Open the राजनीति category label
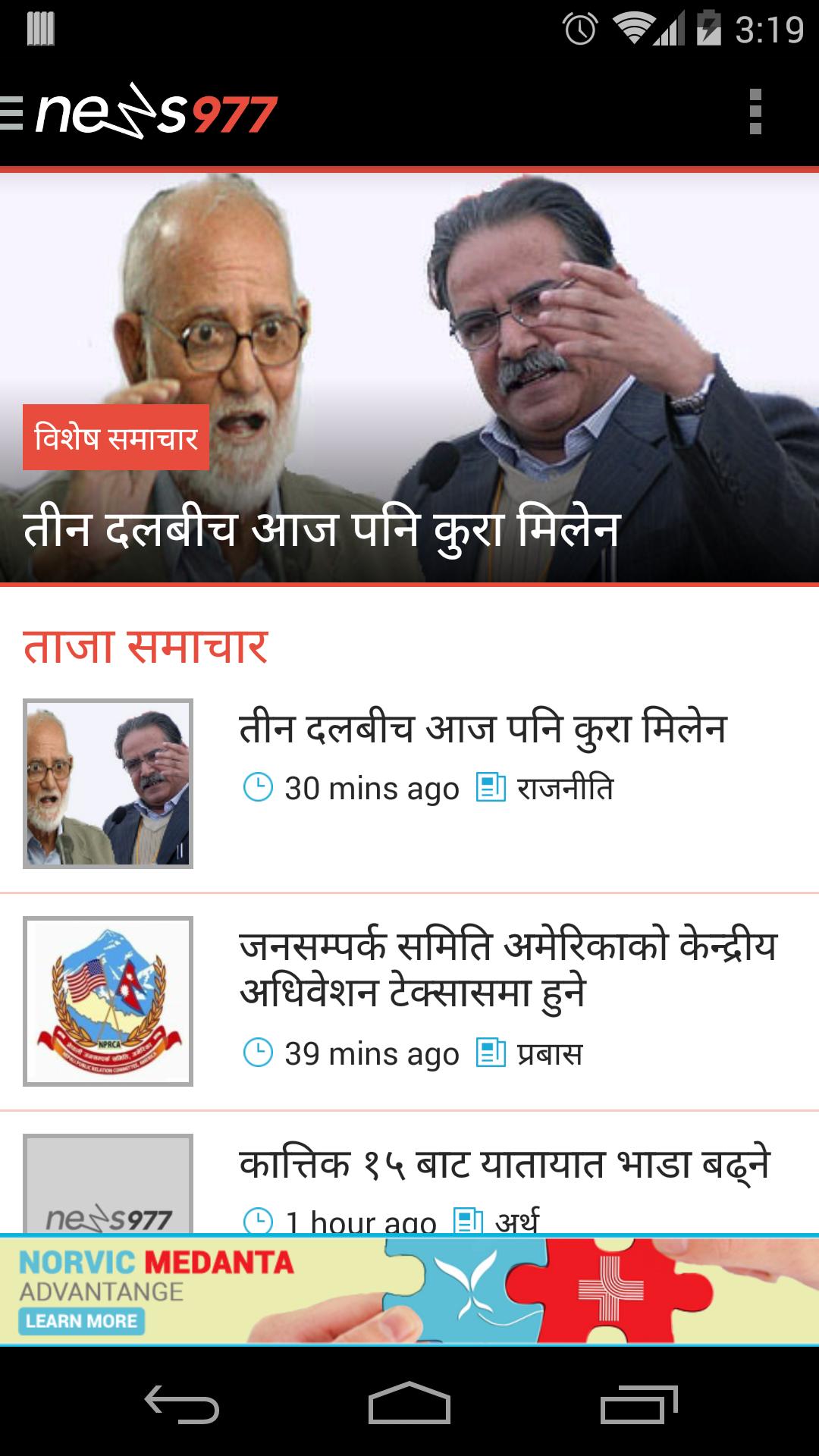The height and width of the screenshot is (1456, 819). pyautogui.click(x=567, y=789)
